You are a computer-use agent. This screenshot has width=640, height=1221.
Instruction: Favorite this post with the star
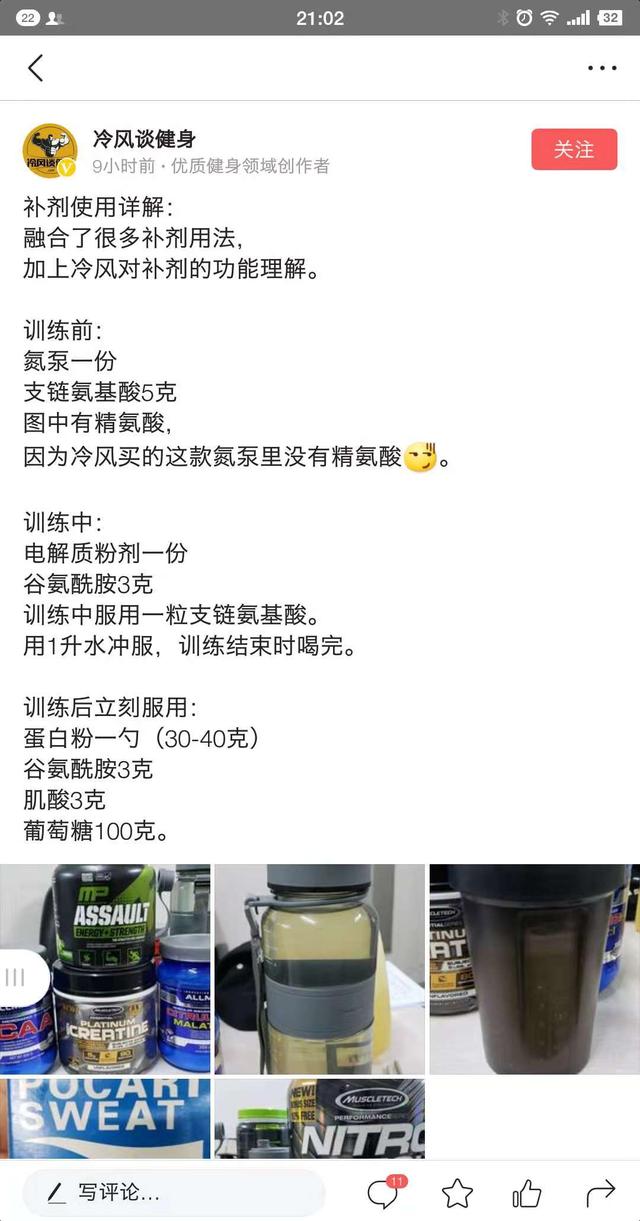[457, 1192]
